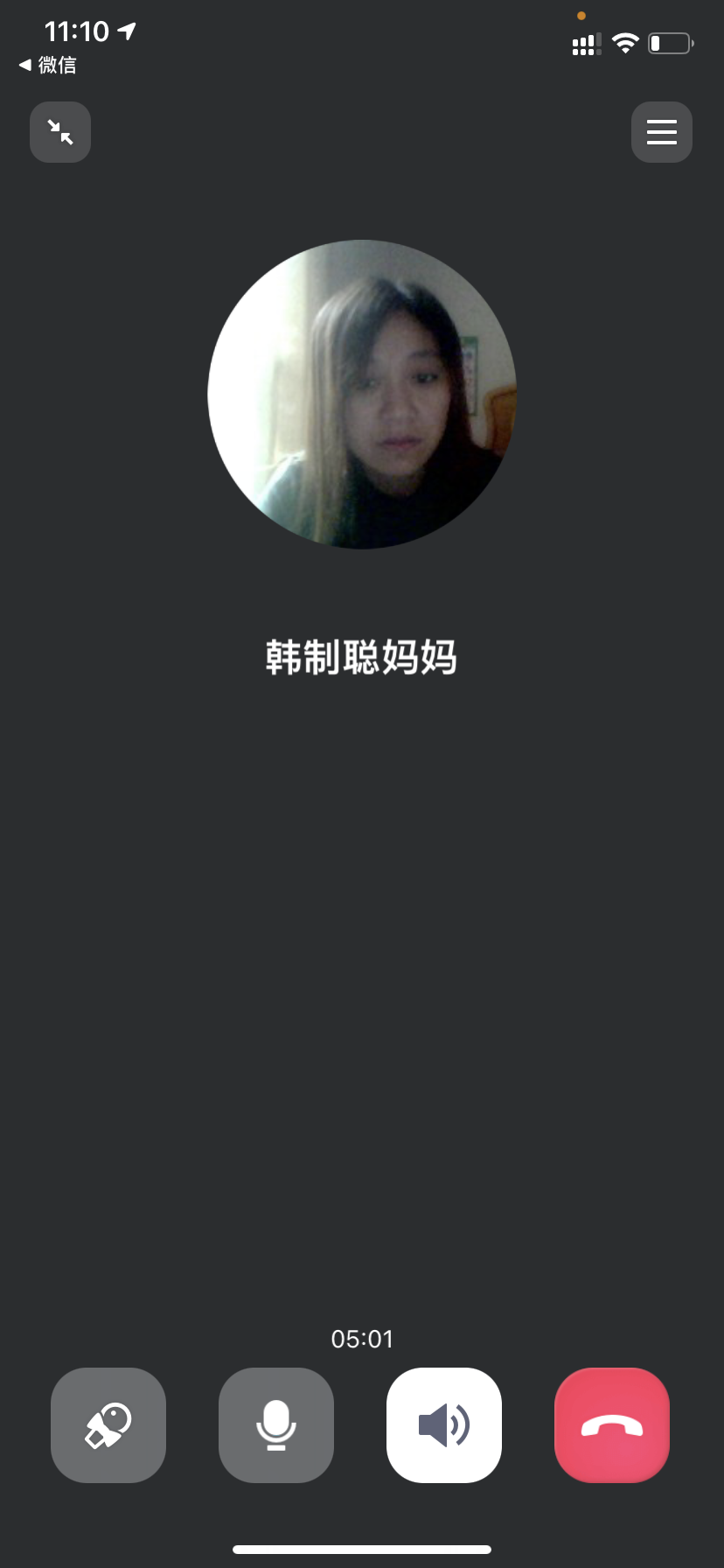Screen dimensions: 724x1568
Task: Open the hamburger menu
Action: (661, 132)
